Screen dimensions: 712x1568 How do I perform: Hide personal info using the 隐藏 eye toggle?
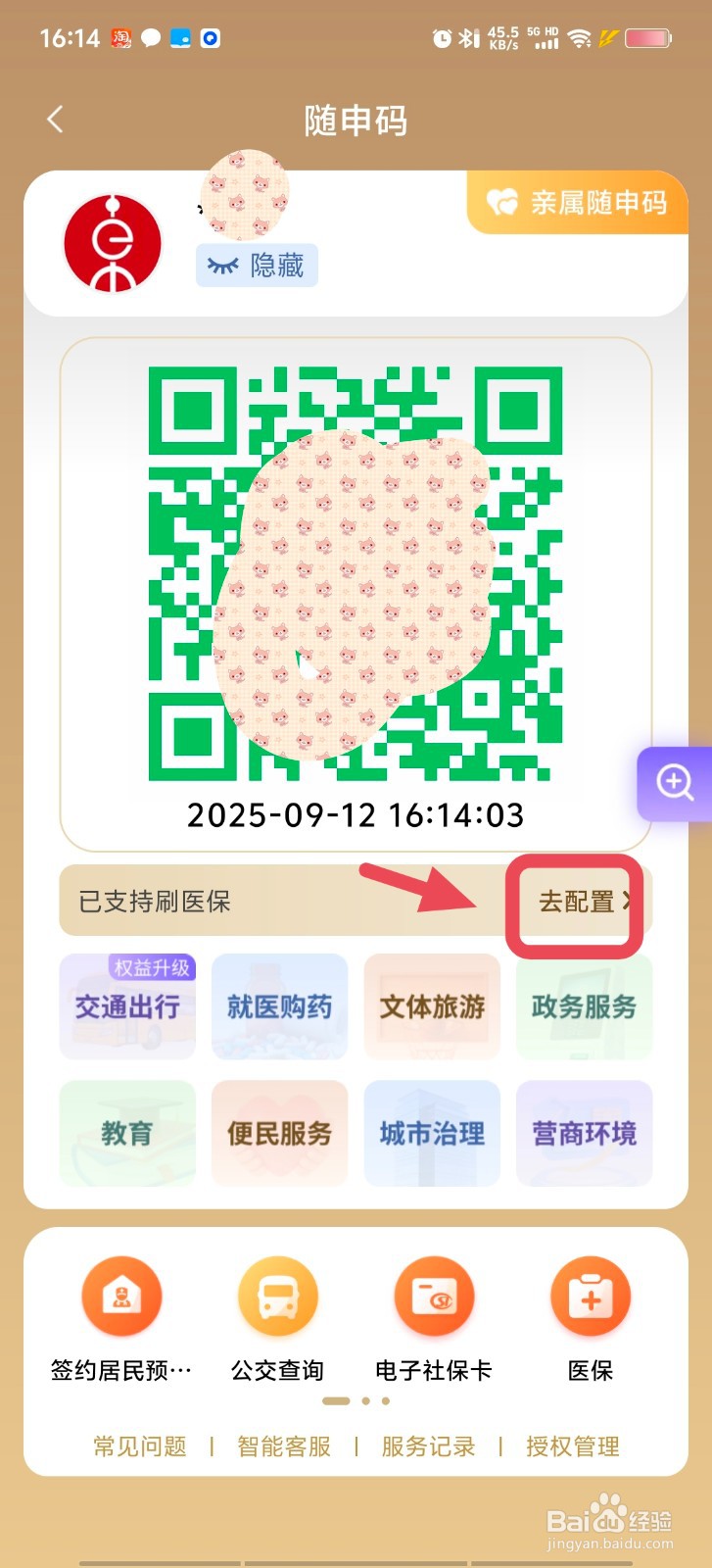coord(257,266)
